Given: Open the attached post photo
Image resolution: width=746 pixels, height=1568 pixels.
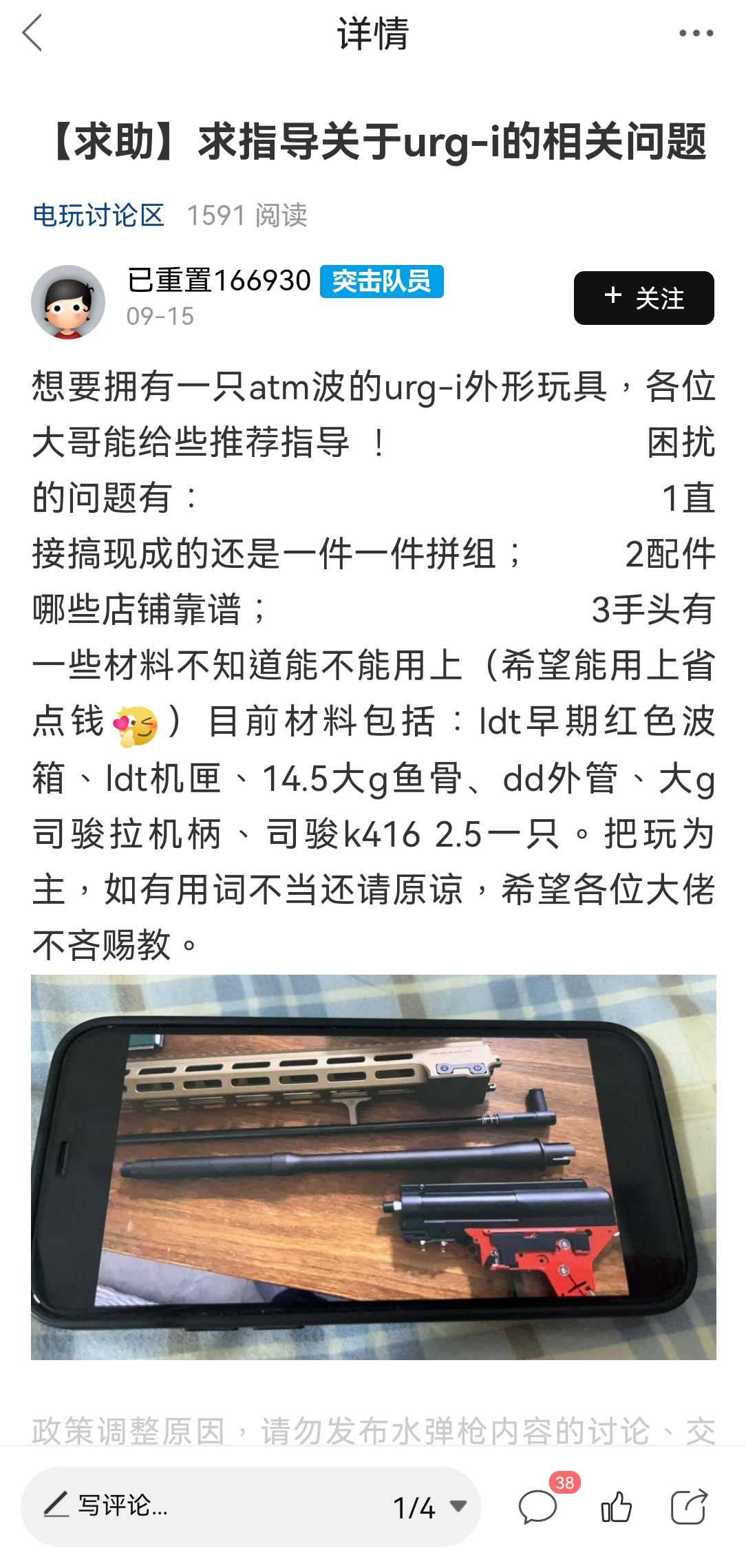Looking at the screenshot, I should point(373,1167).
